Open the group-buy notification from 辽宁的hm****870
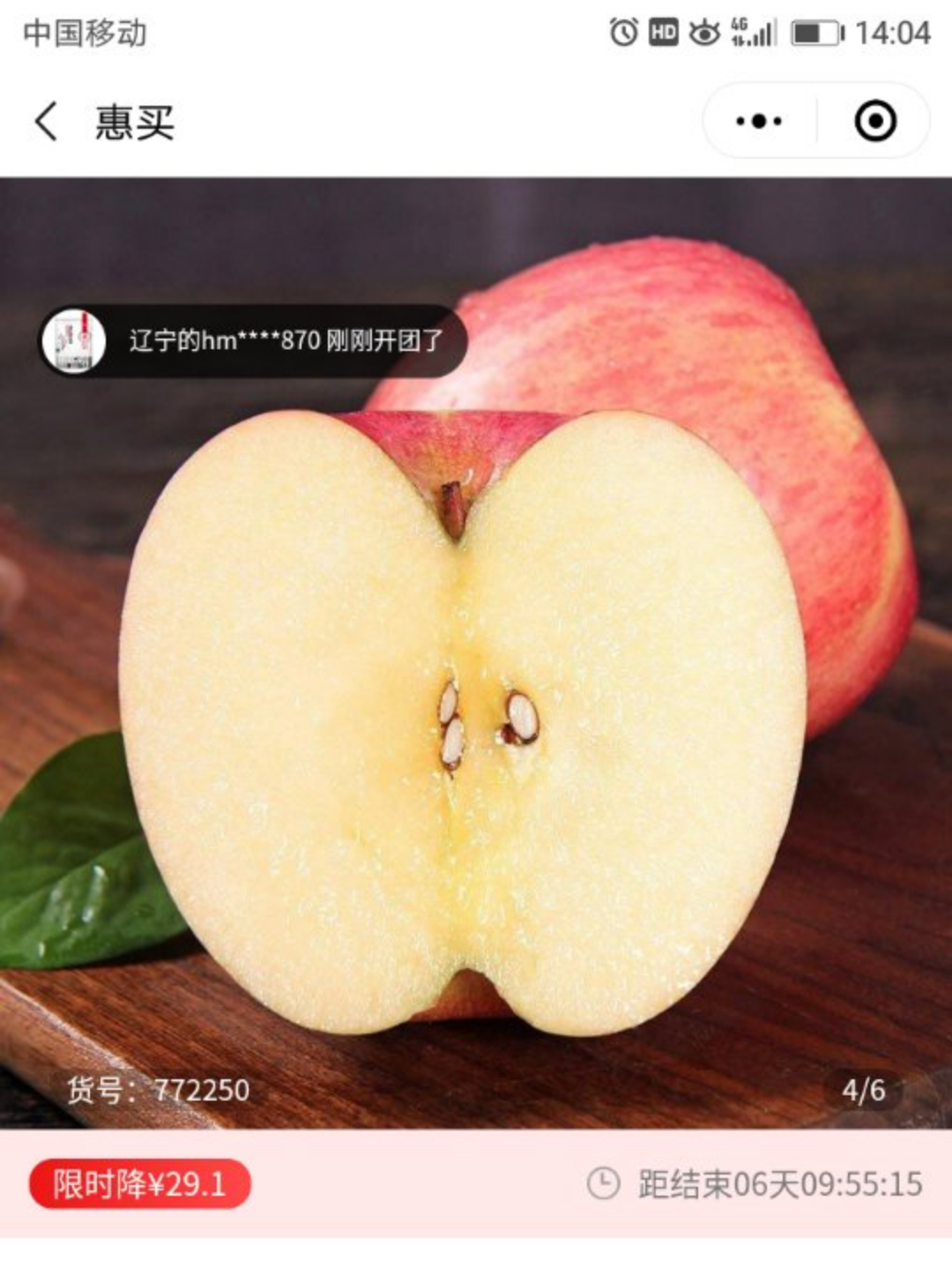 tap(254, 340)
